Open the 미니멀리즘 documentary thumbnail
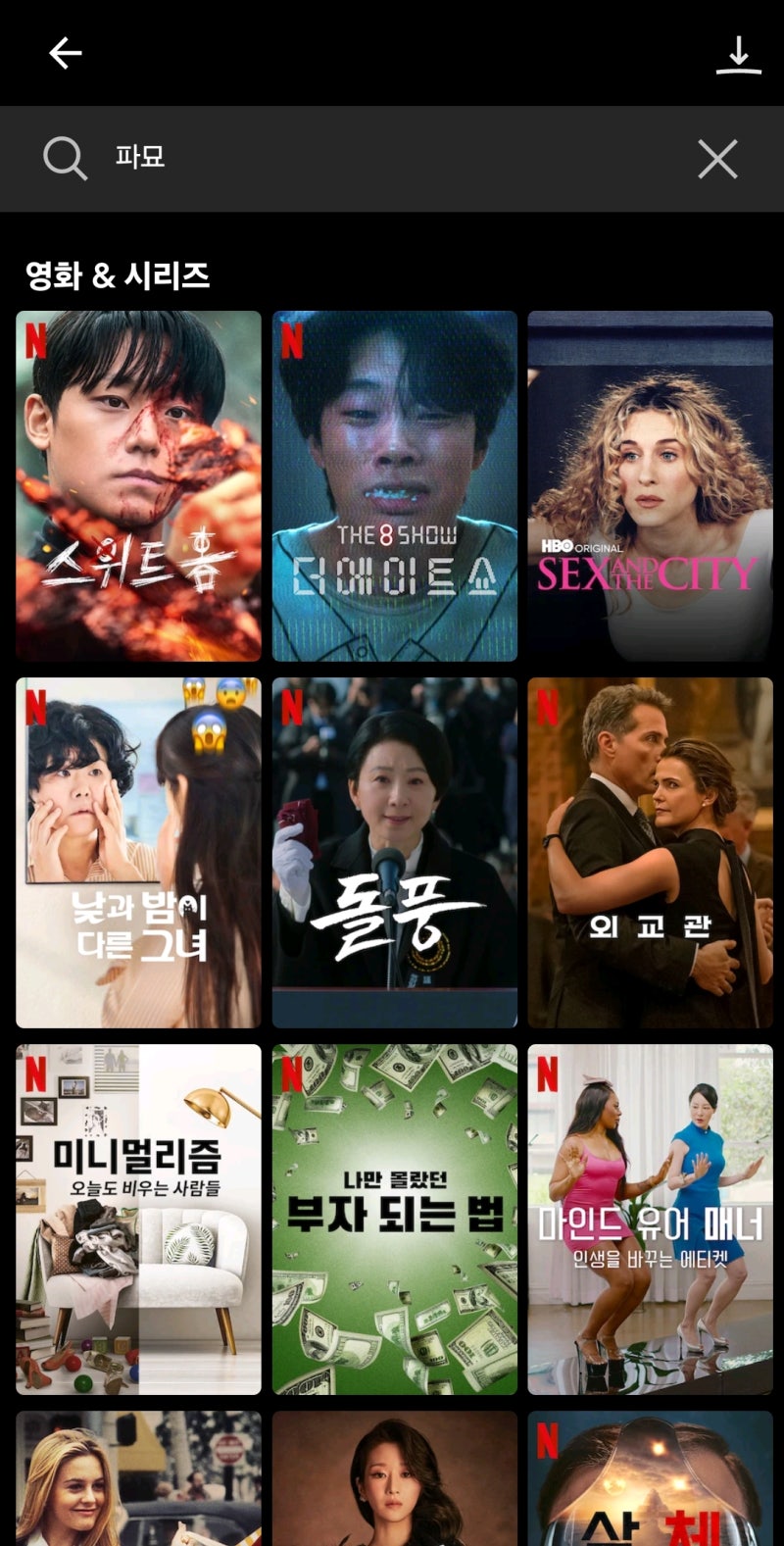The width and height of the screenshot is (784, 1546). click(137, 1218)
